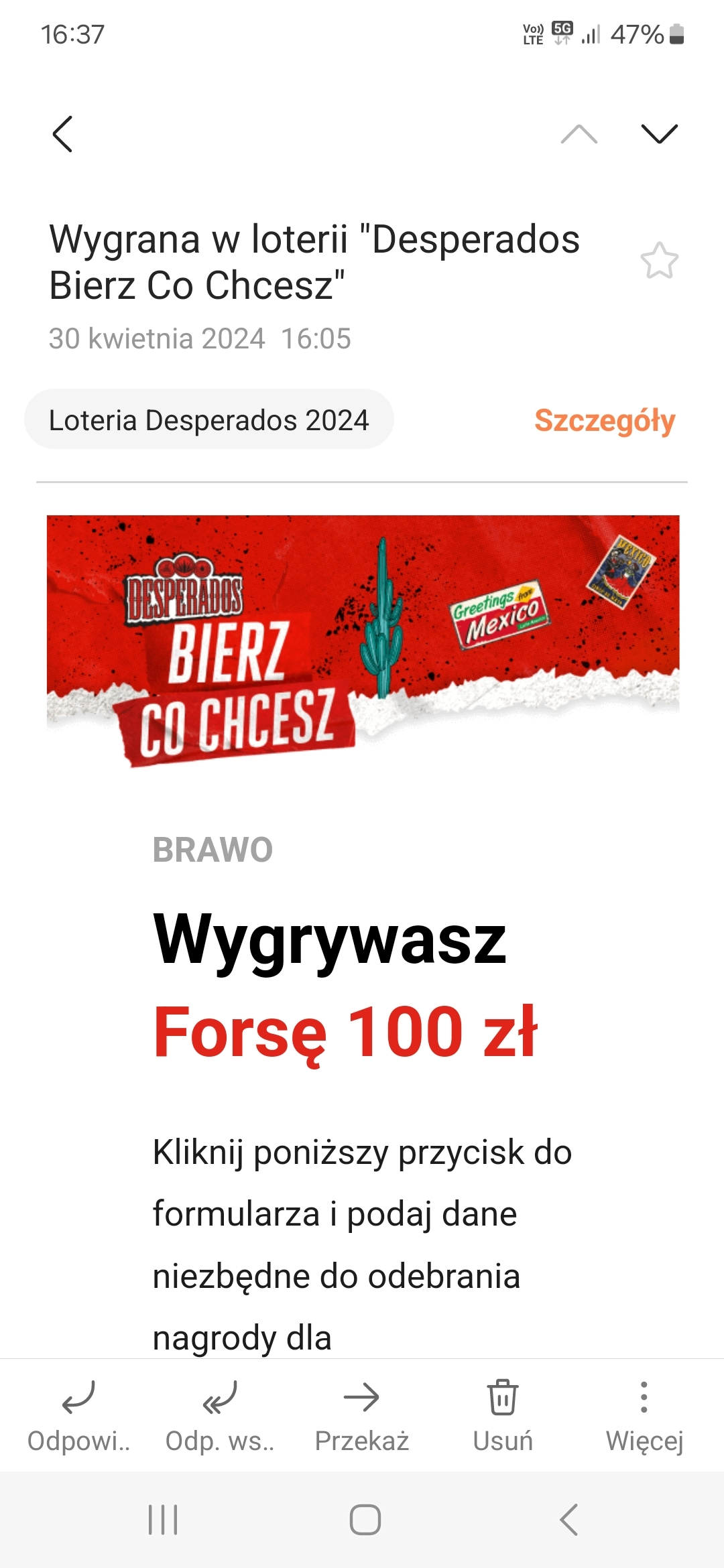Screen dimensions: 724x1568
Task: Reply to all recipients
Action: tap(220, 1413)
